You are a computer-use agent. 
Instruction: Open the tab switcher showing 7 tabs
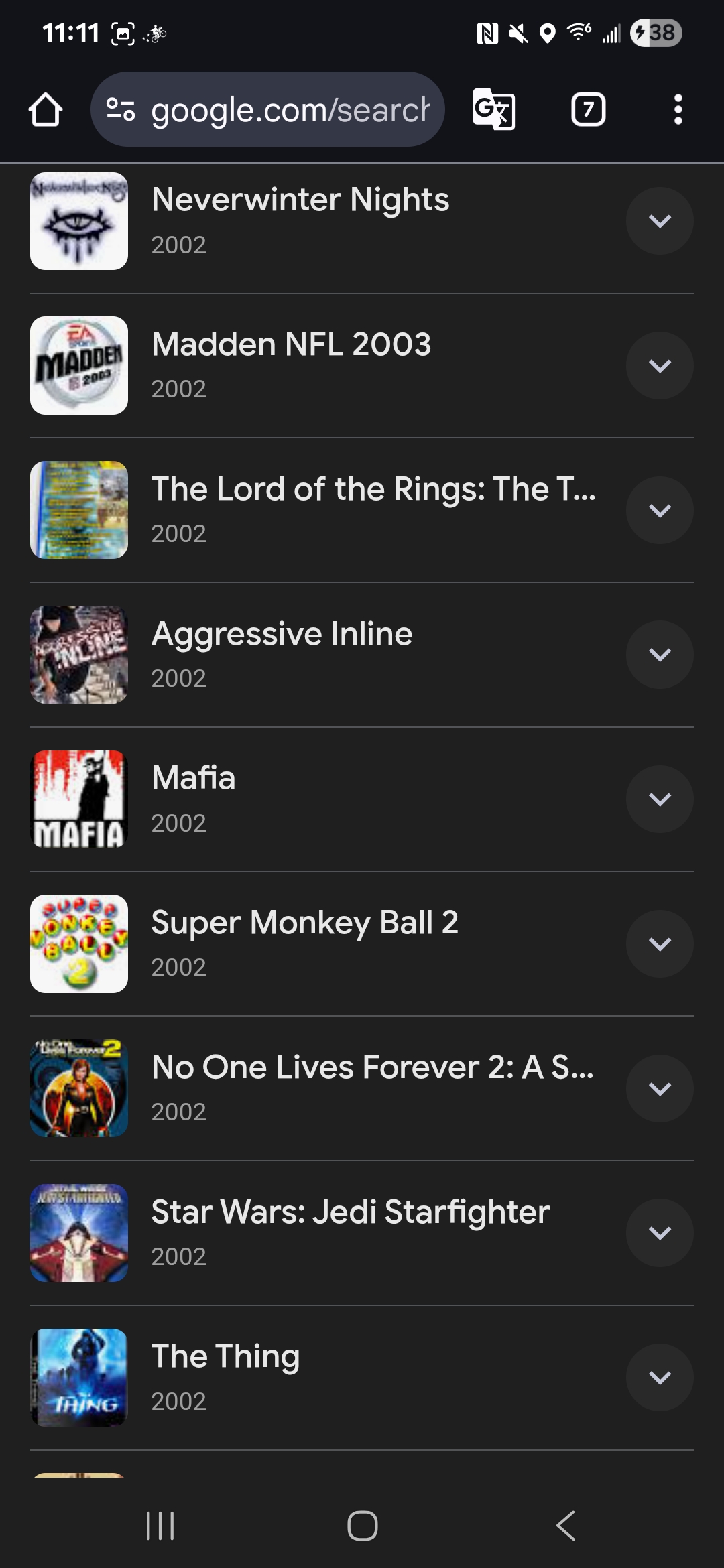point(588,109)
